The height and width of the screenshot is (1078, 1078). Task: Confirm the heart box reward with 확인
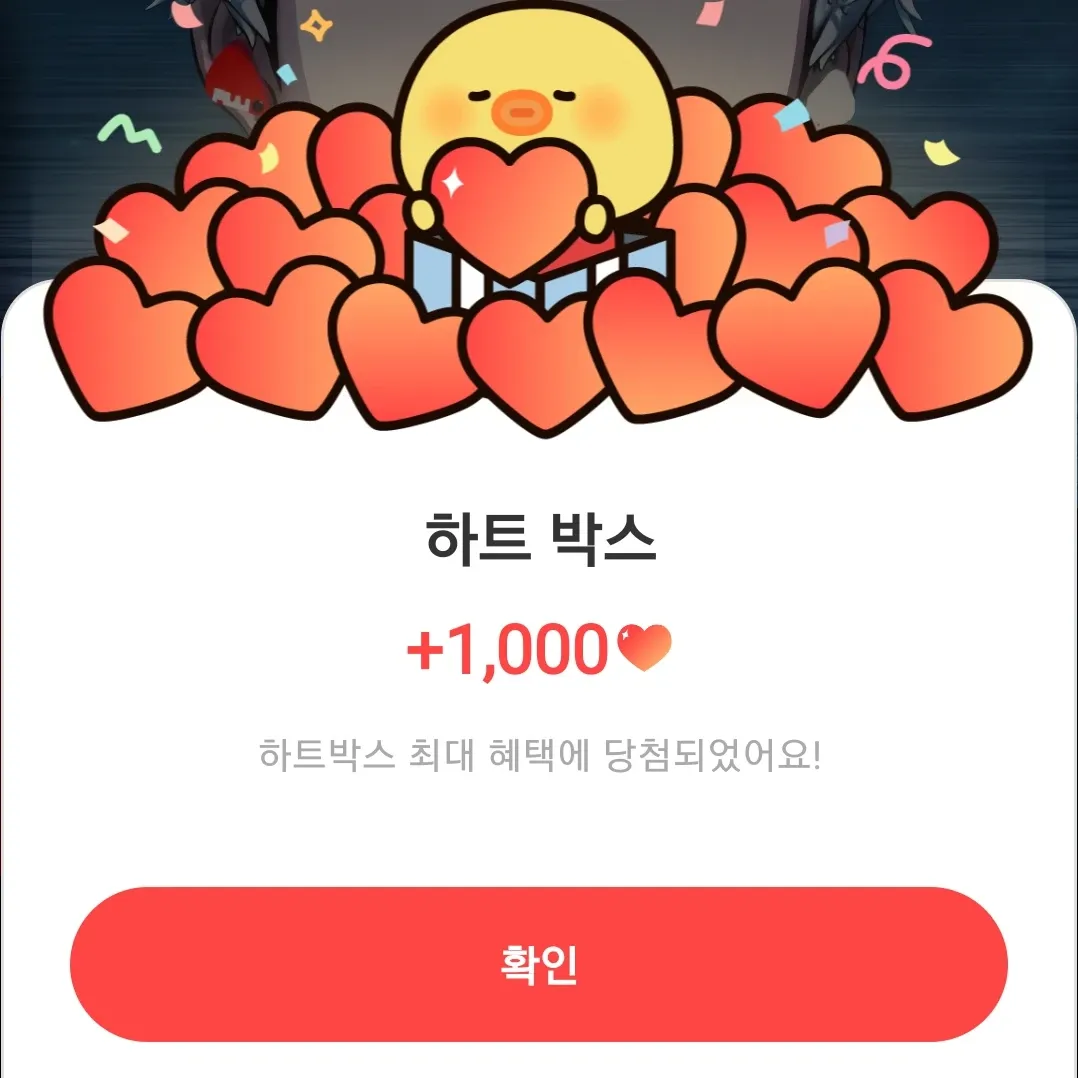[x=538, y=964]
